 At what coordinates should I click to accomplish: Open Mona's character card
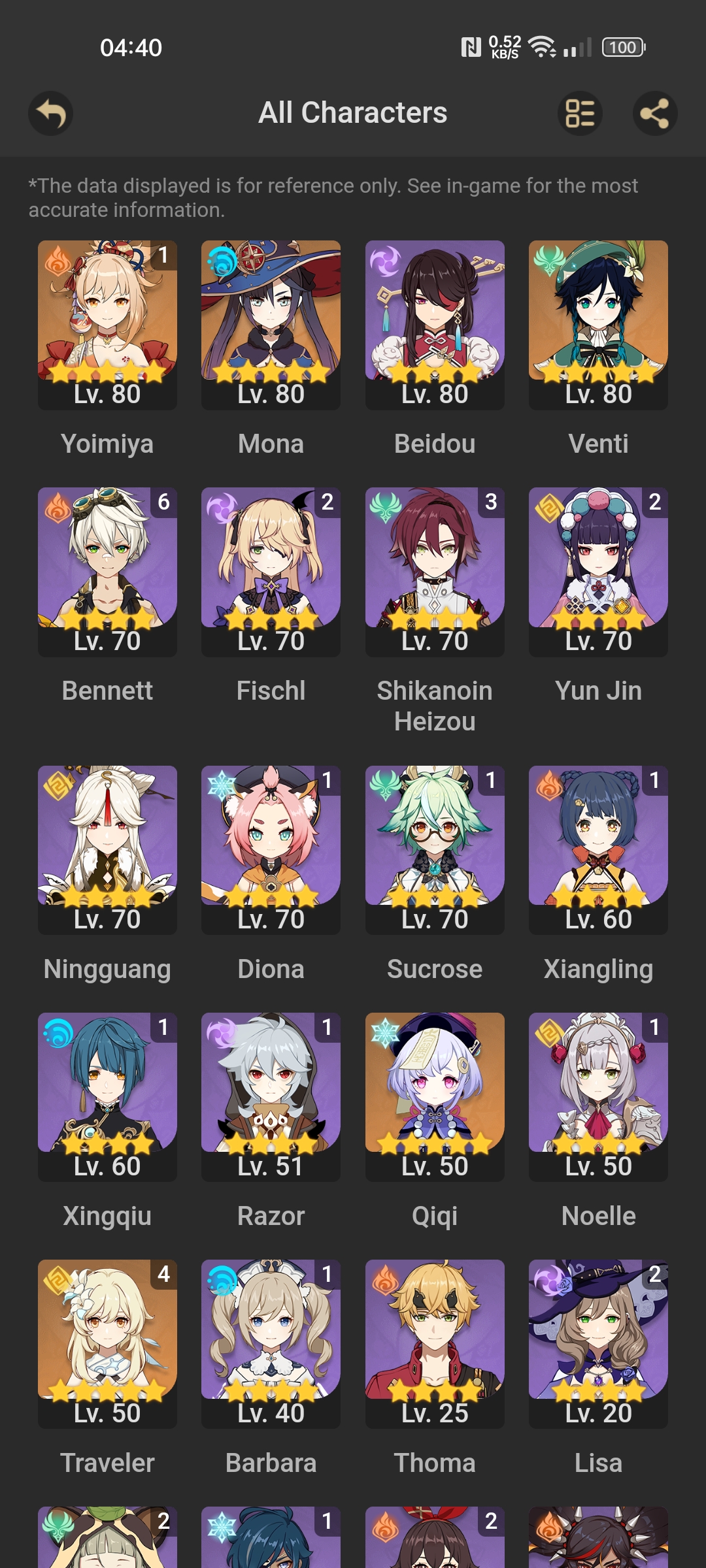[x=271, y=324]
